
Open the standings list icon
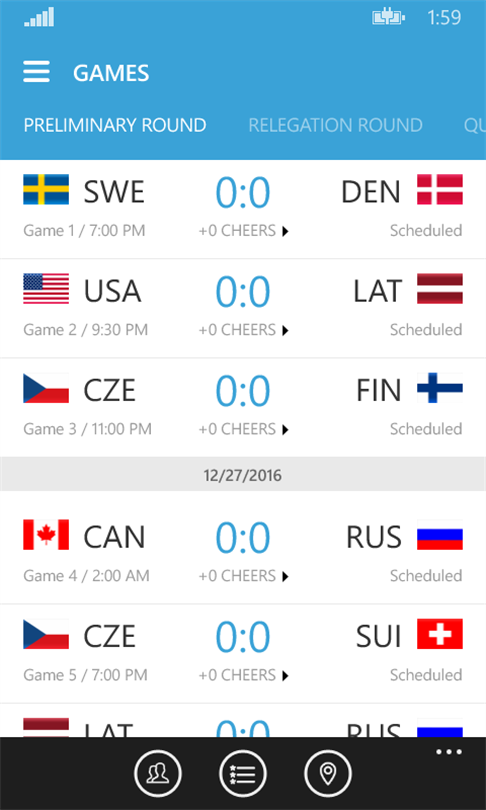point(243,773)
